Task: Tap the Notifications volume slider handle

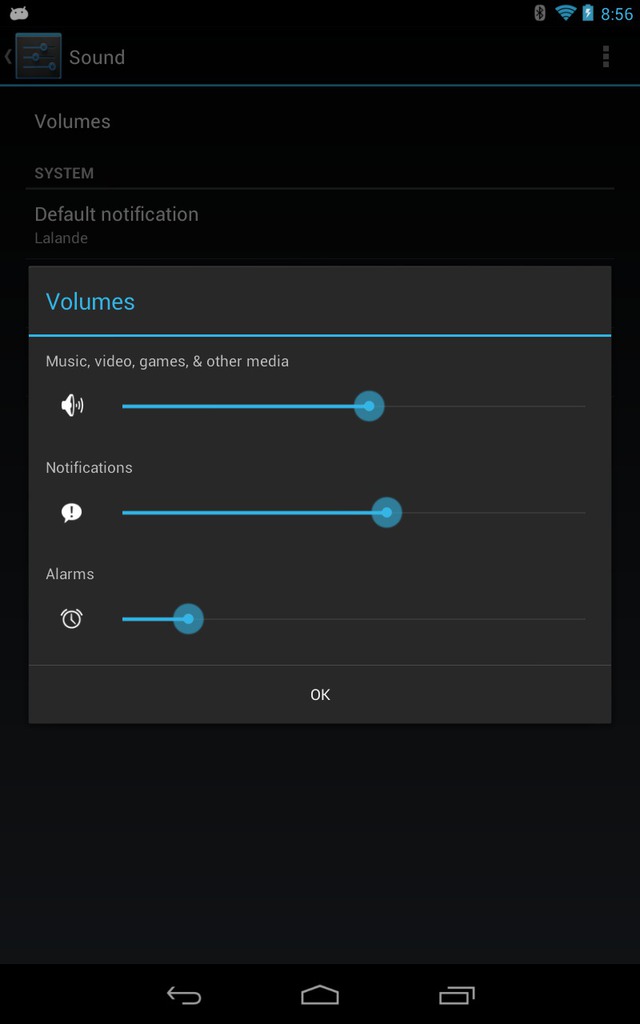Action: click(x=387, y=513)
